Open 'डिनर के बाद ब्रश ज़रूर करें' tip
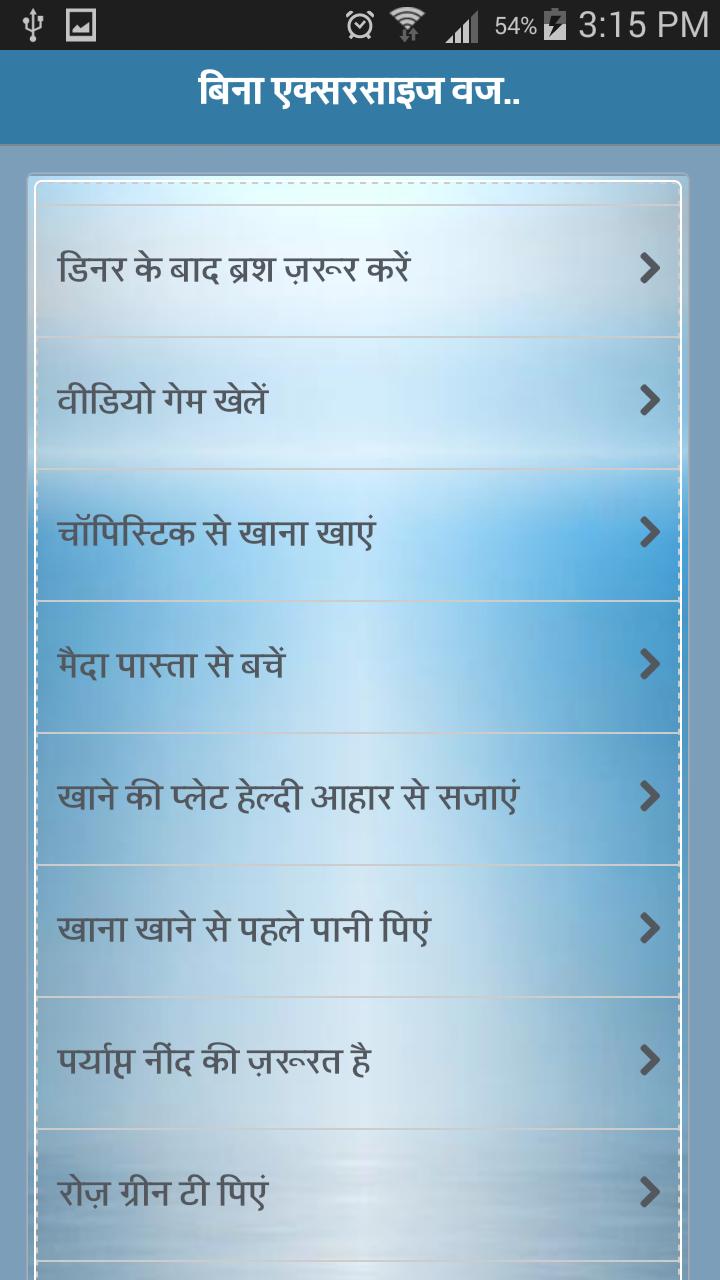720x1280 pixels. click(x=358, y=270)
